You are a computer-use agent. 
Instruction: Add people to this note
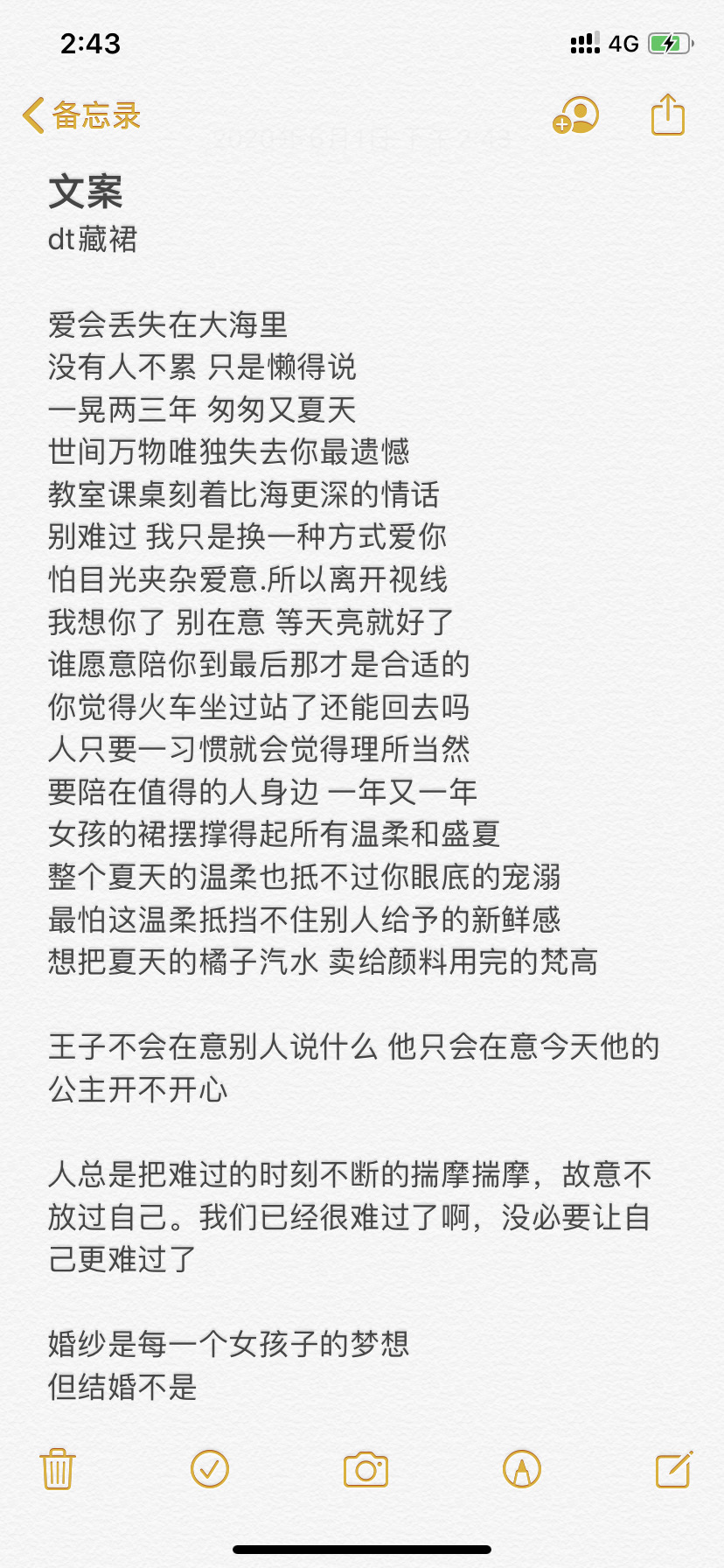click(576, 115)
